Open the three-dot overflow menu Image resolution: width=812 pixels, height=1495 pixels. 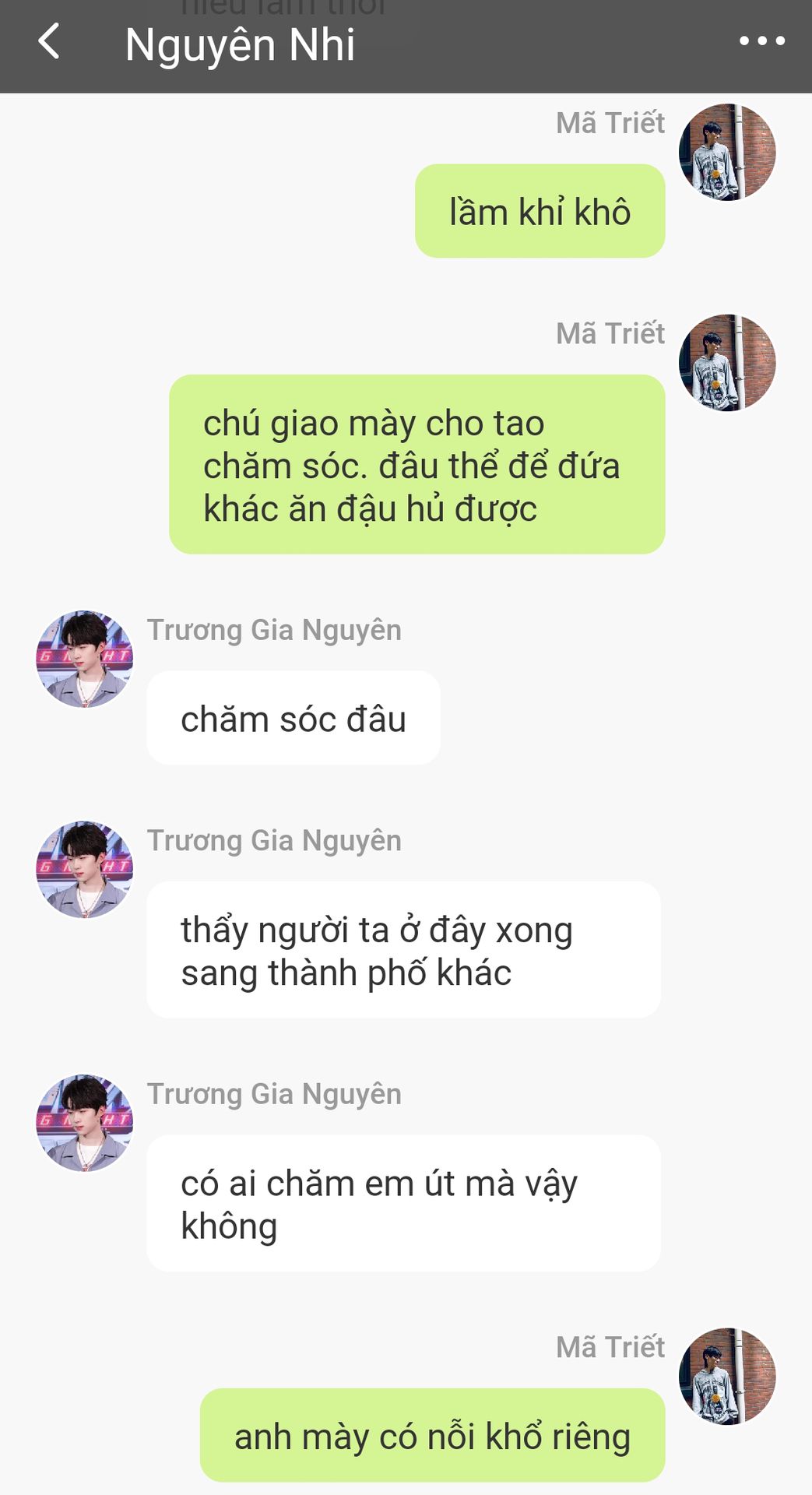(x=761, y=41)
